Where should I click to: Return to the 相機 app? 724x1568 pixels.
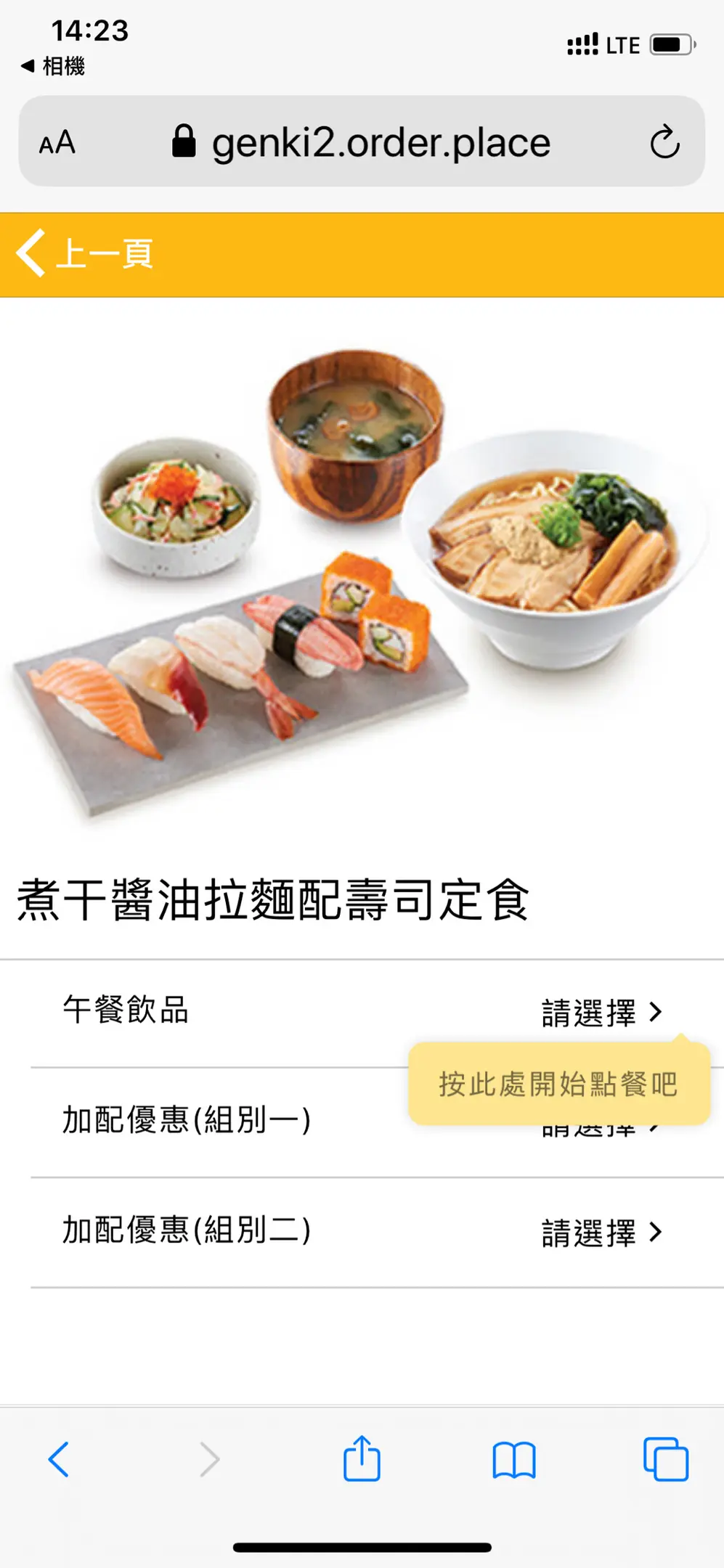pyautogui.click(x=53, y=66)
